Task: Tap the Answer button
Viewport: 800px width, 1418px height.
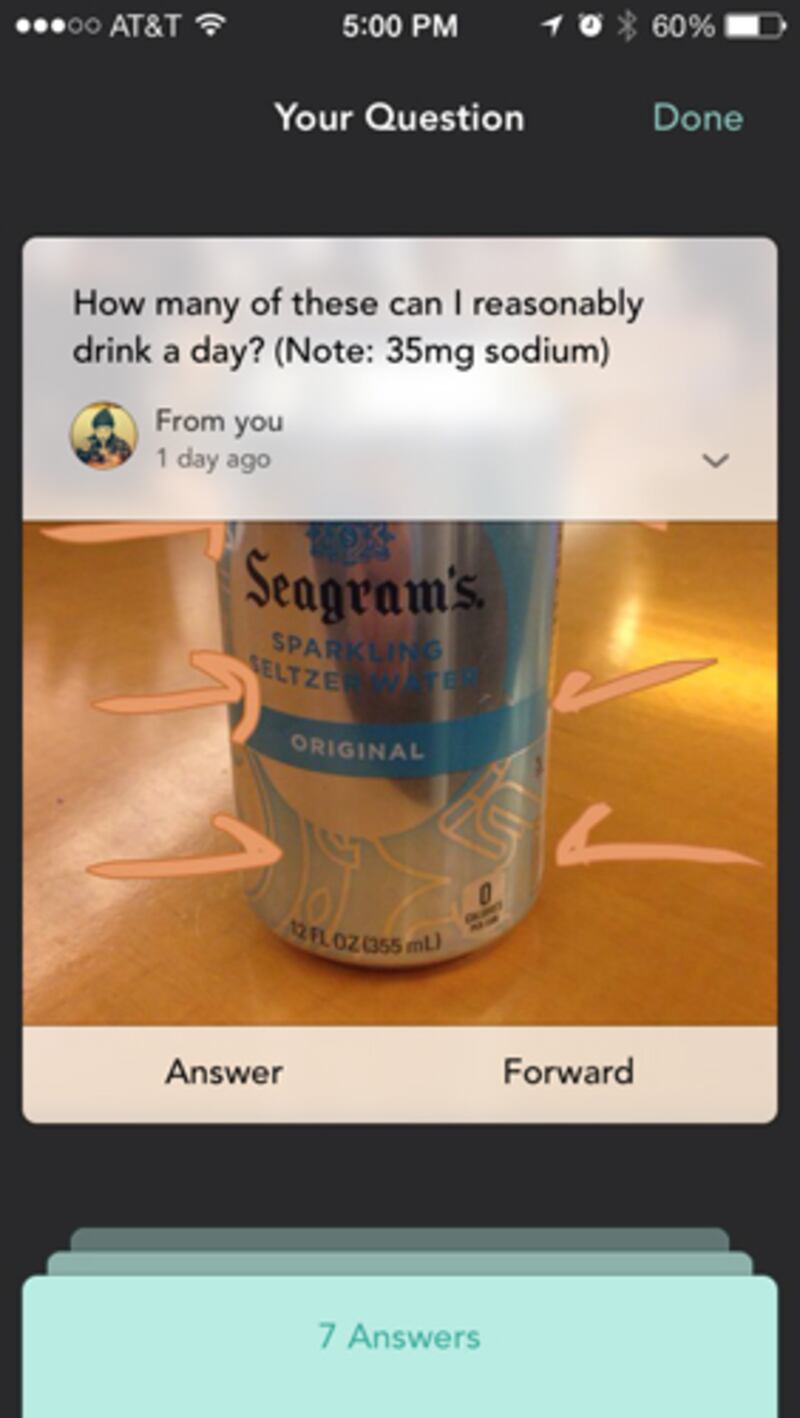Action: (x=224, y=1072)
